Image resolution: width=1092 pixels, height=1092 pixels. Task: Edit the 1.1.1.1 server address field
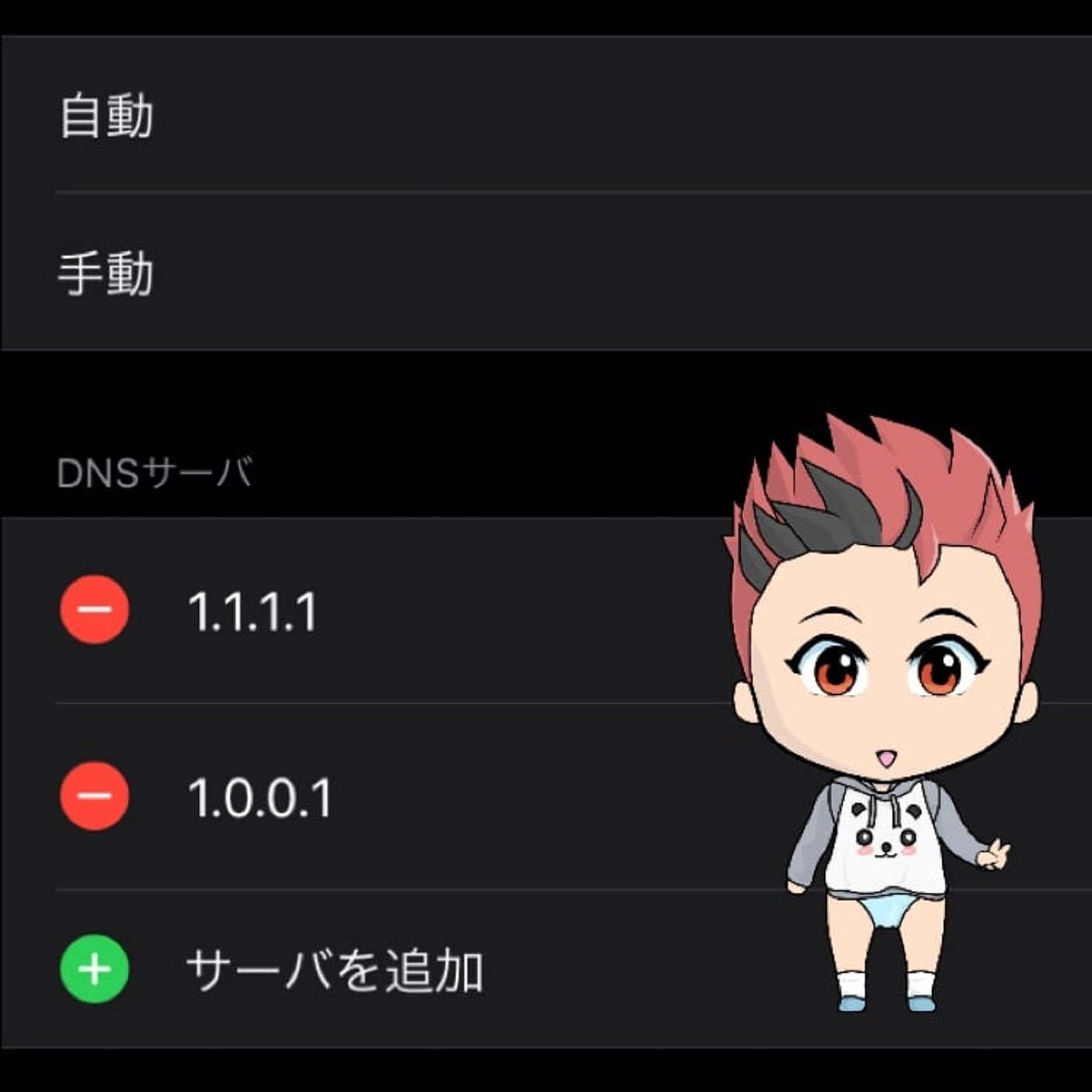click(252, 612)
